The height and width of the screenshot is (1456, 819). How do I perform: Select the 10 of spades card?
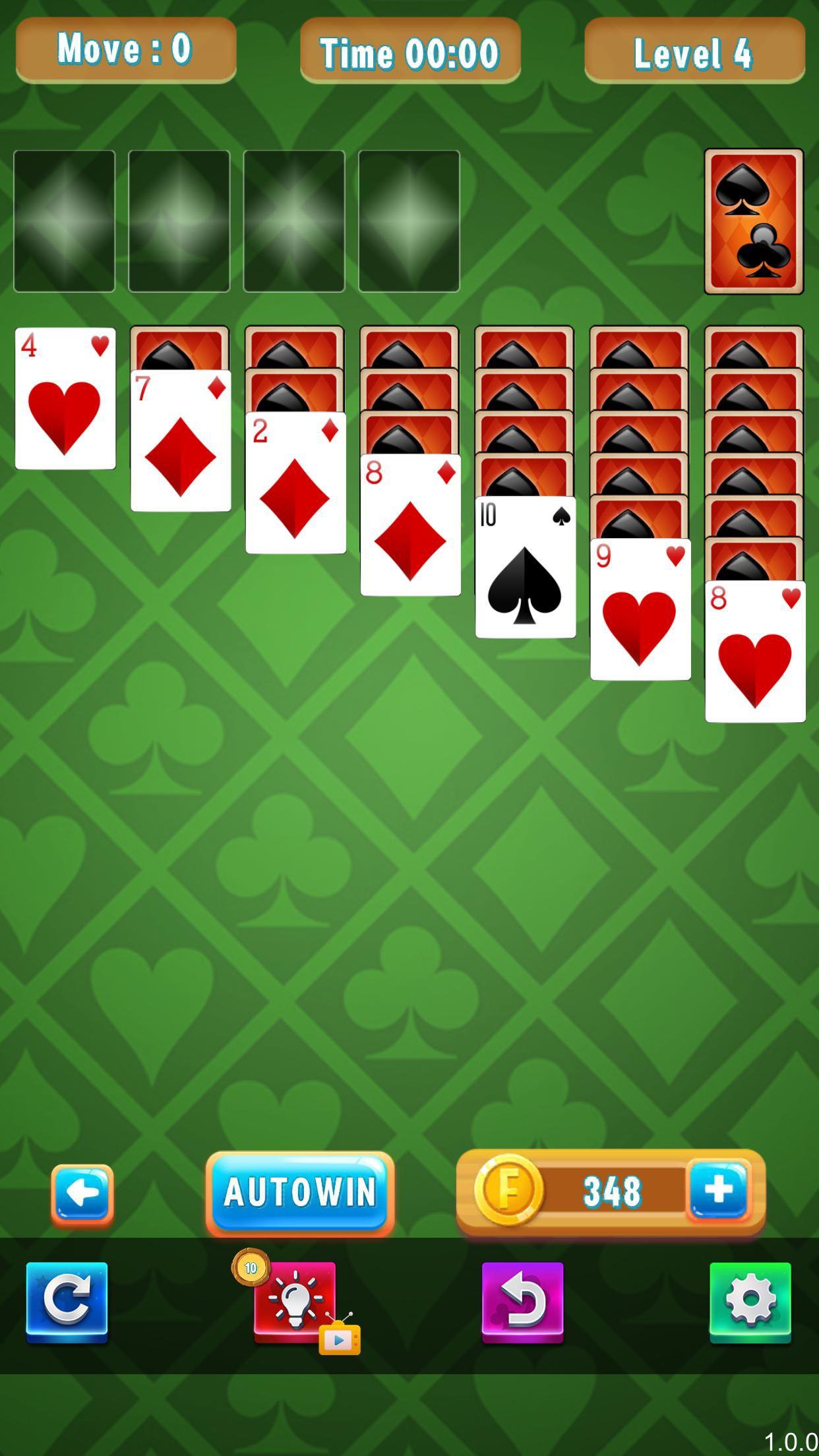pyautogui.click(x=526, y=567)
